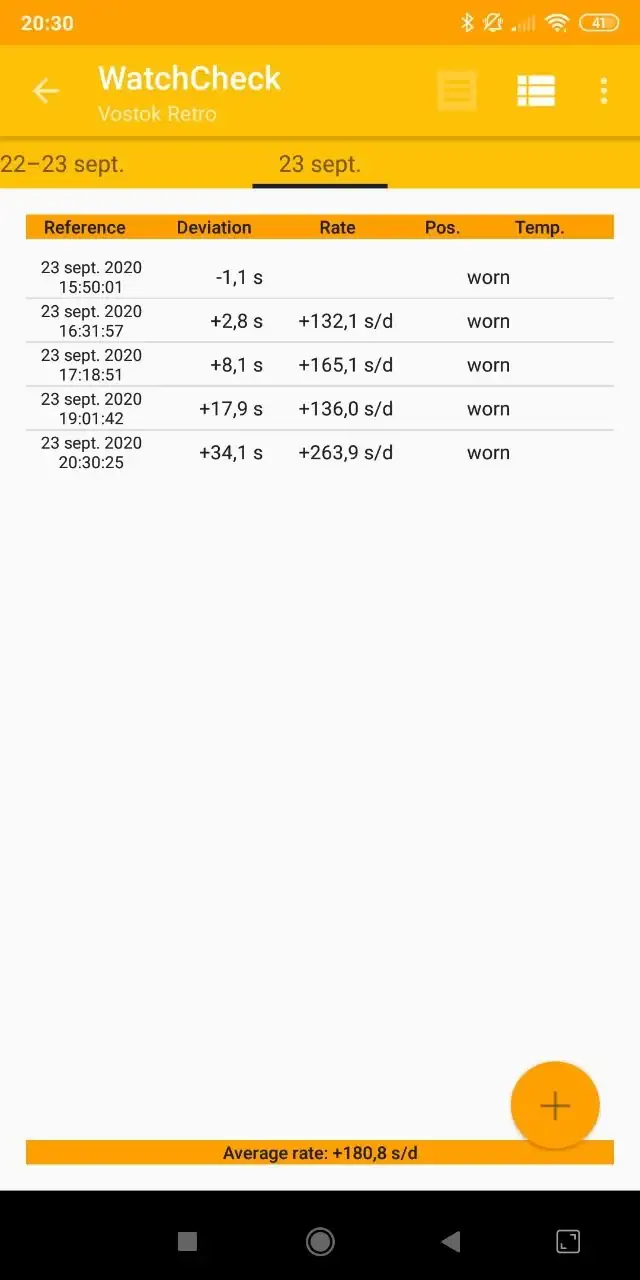Go to the system home screen

point(320,1242)
